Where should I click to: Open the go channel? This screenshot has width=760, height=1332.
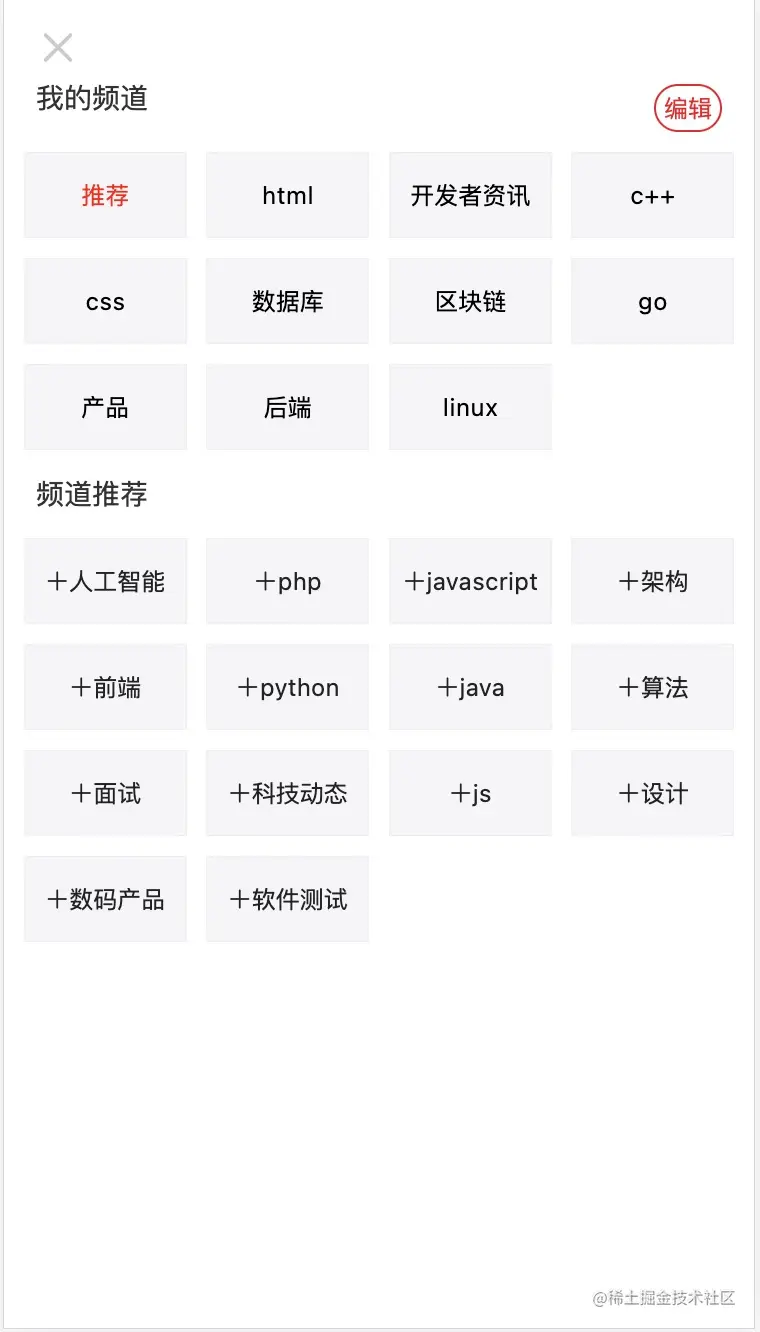tap(652, 301)
